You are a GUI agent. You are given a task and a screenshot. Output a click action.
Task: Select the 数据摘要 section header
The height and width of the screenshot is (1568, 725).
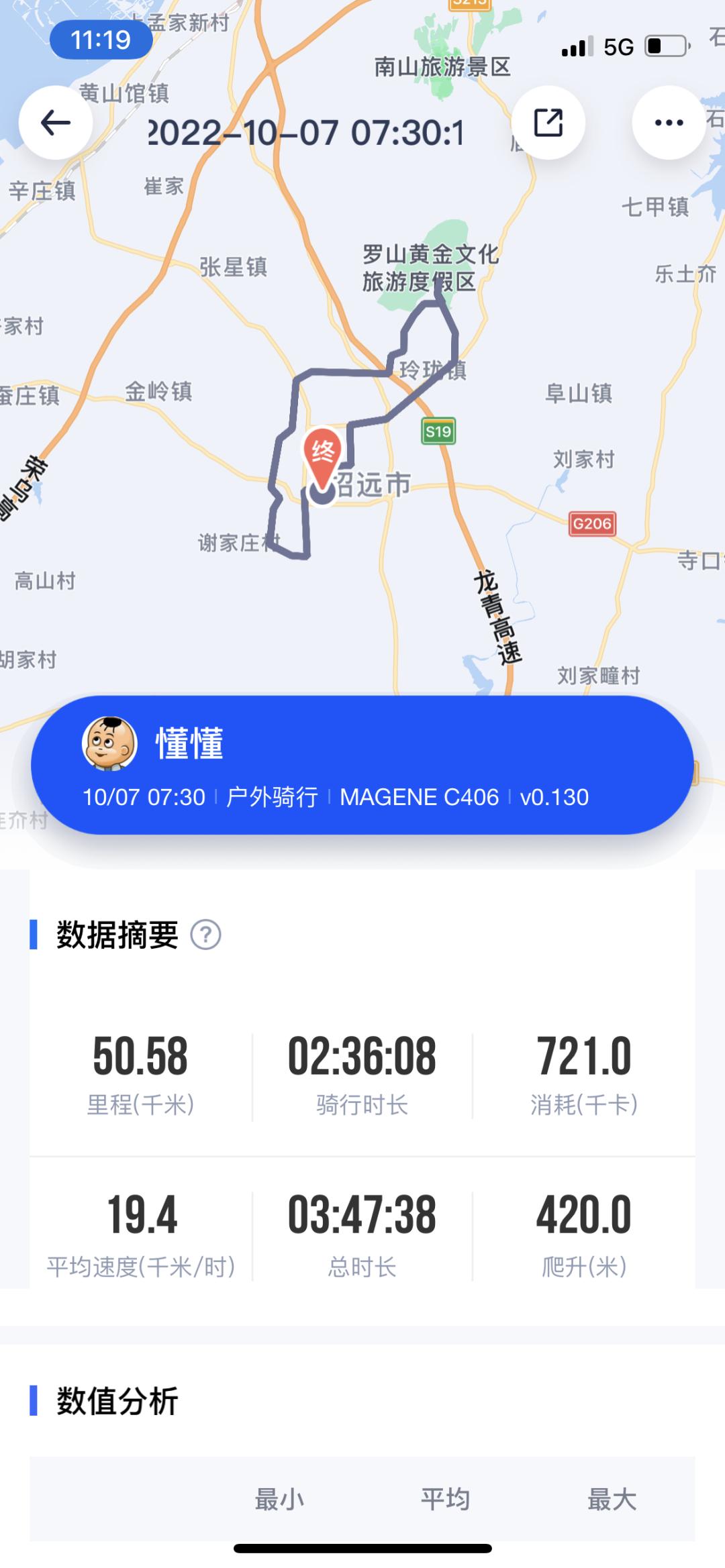coord(117,933)
